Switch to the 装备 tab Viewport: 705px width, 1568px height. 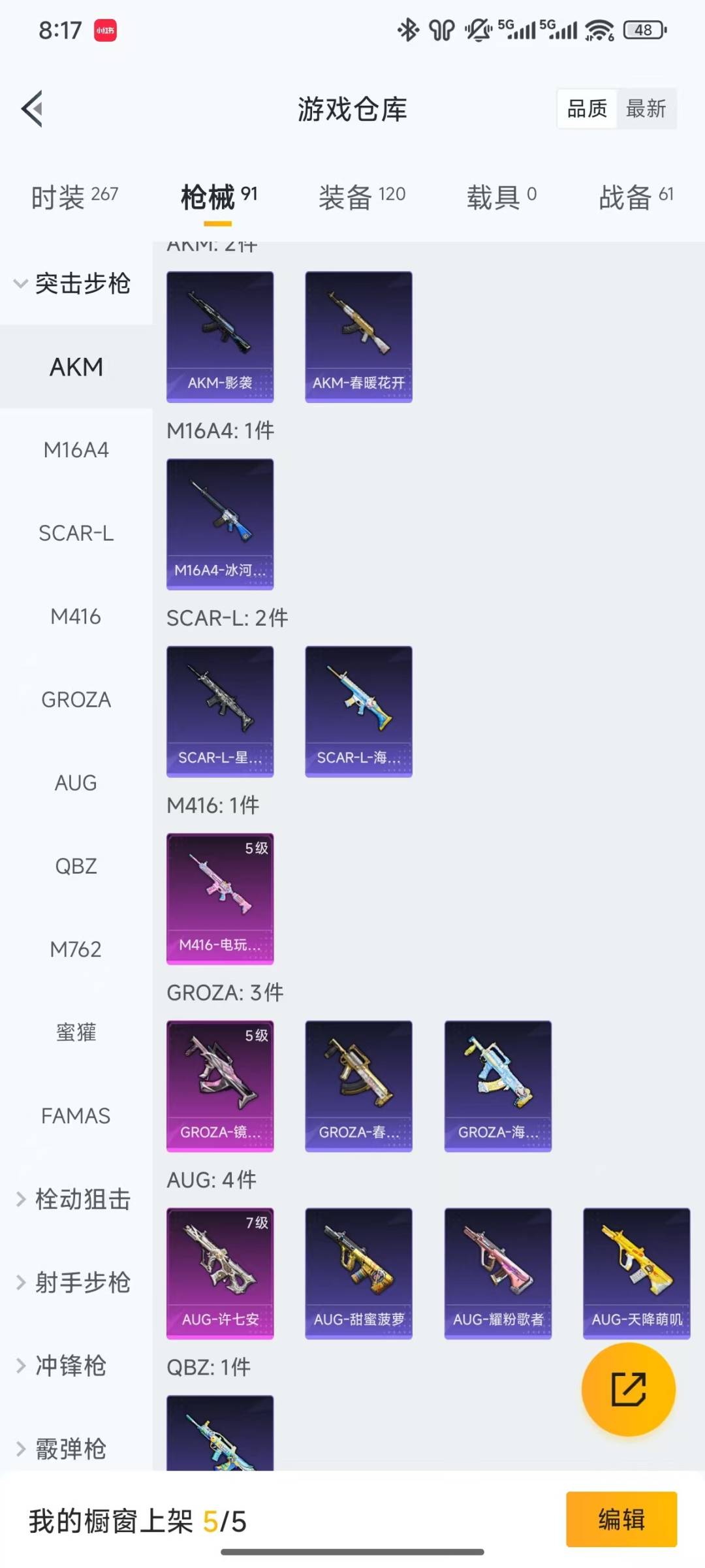click(x=362, y=197)
